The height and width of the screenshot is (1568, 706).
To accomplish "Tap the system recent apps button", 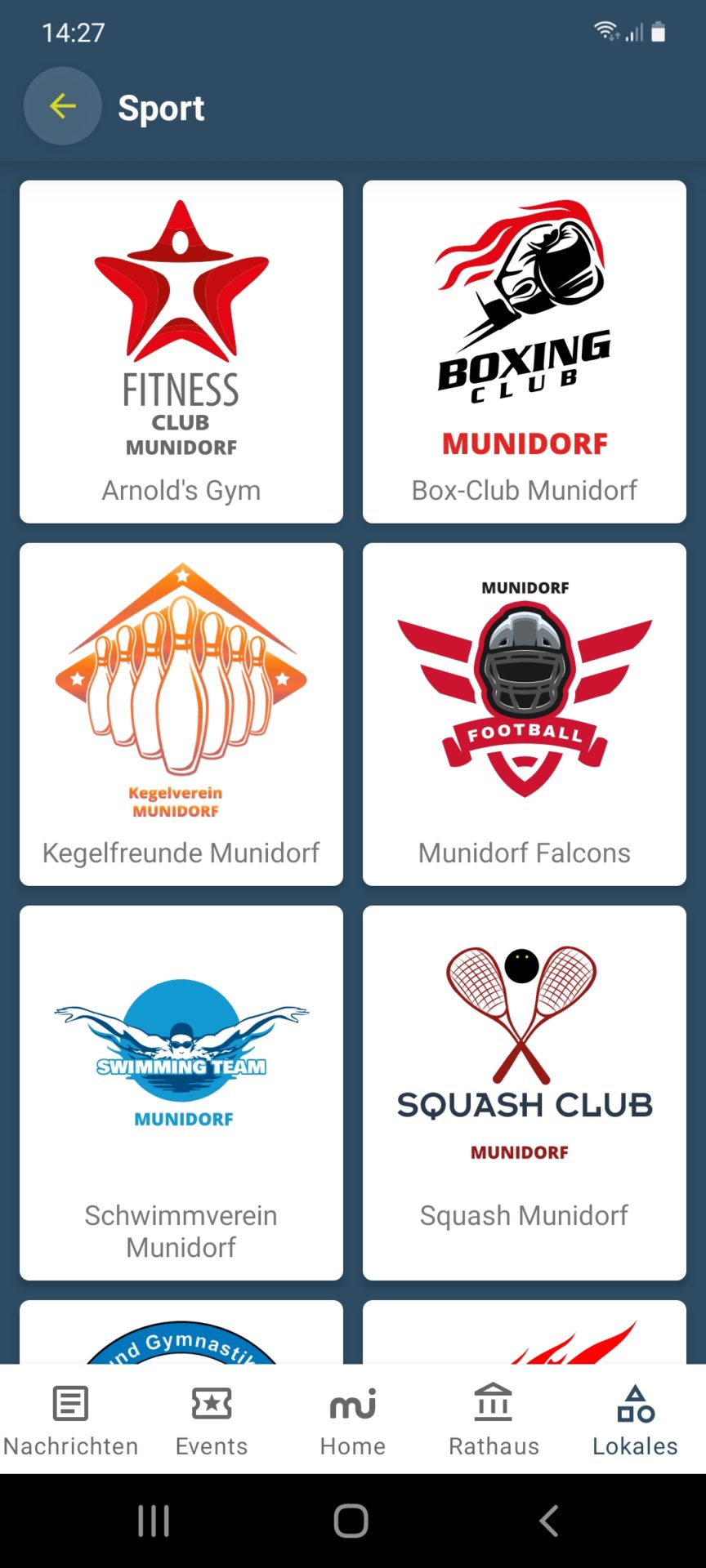I will [154, 1521].
